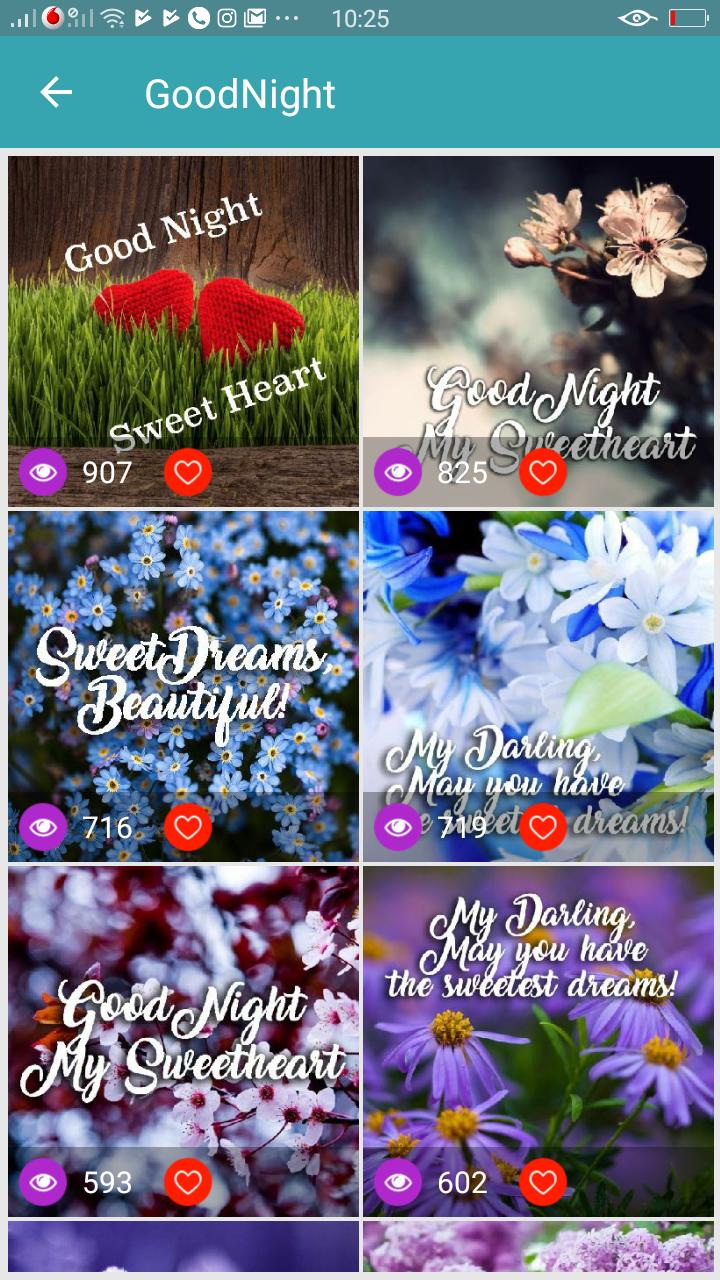Image resolution: width=720 pixels, height=1280 pixels.
Task: Like the image with 907 views
Action: point(188,472)
